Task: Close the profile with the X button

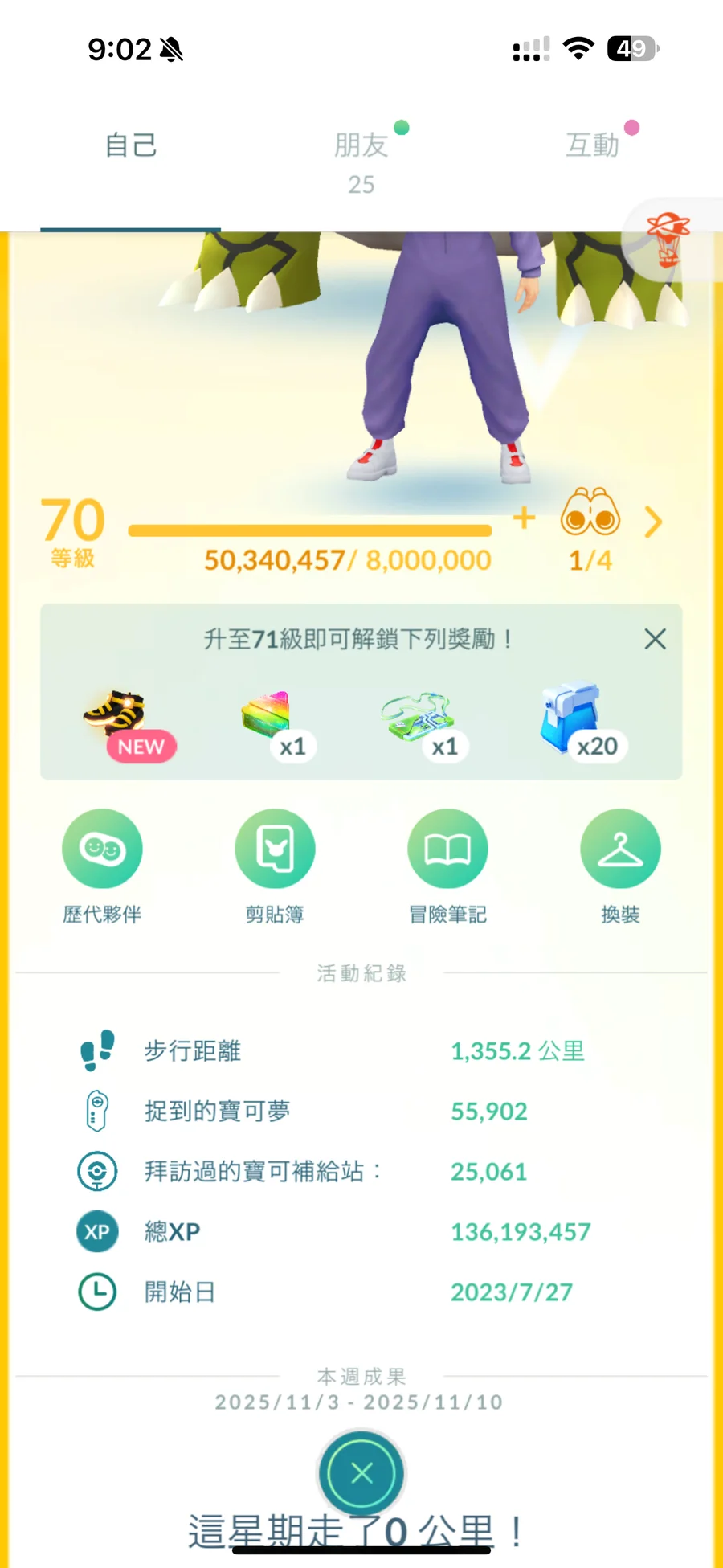Action: point(361,1473)
